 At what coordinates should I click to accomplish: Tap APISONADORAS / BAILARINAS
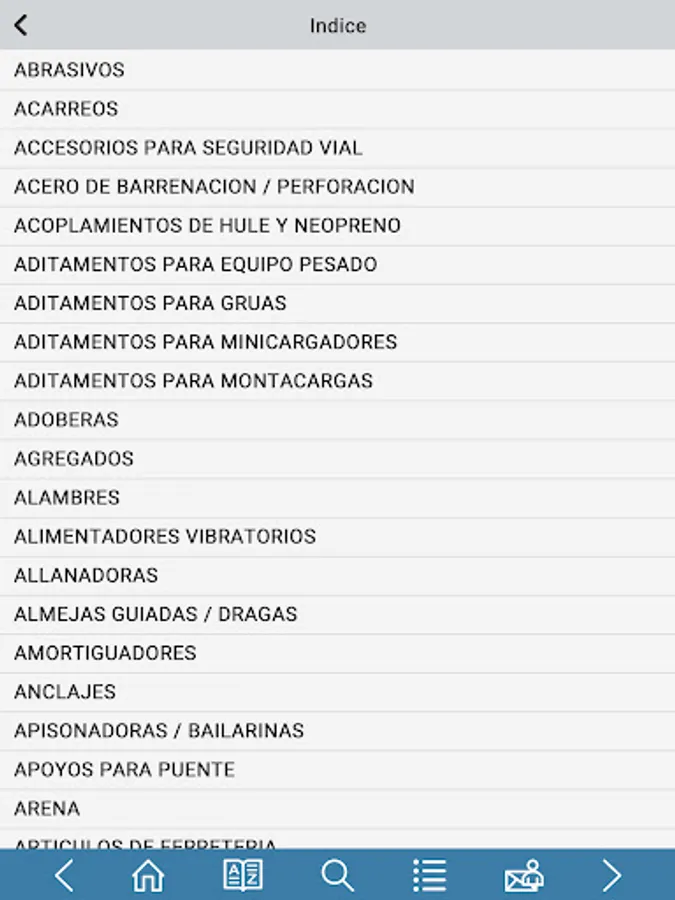coord(159,731)
